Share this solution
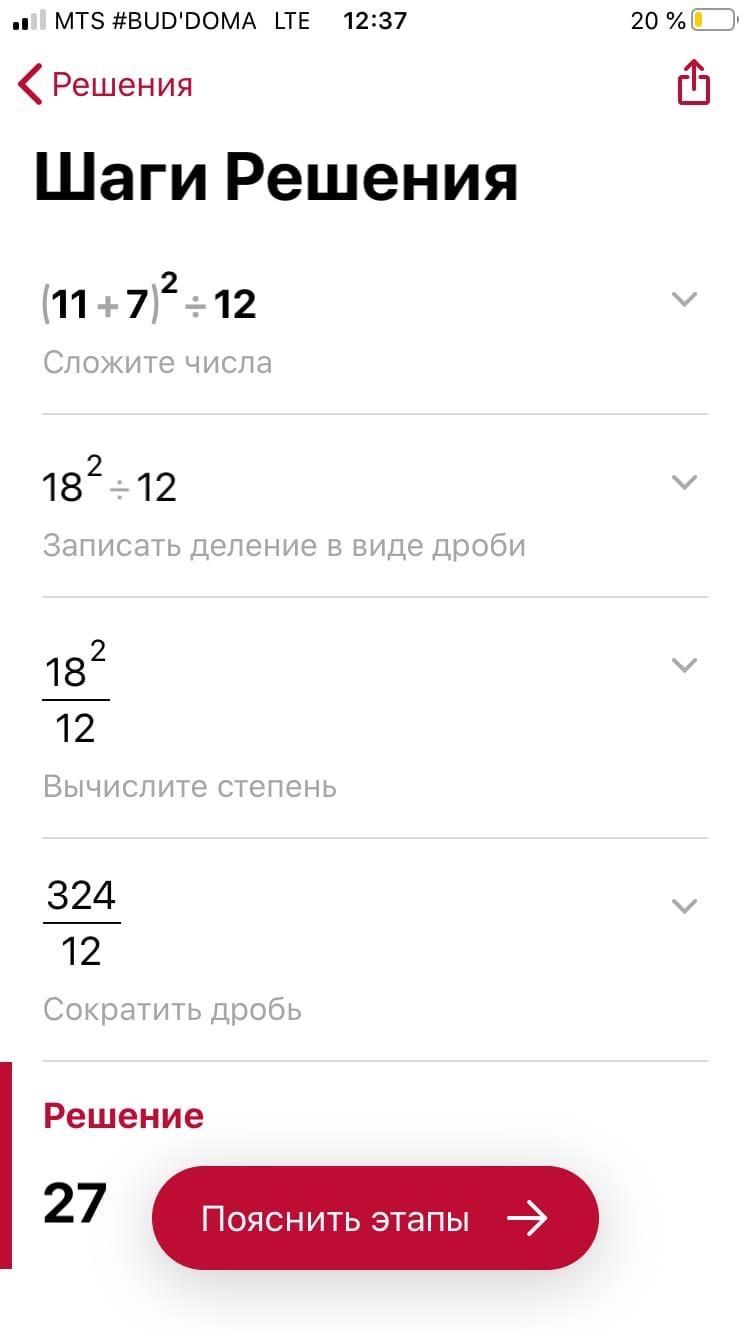Screen dimensions: 750x1334 click(x=693, y=82)
